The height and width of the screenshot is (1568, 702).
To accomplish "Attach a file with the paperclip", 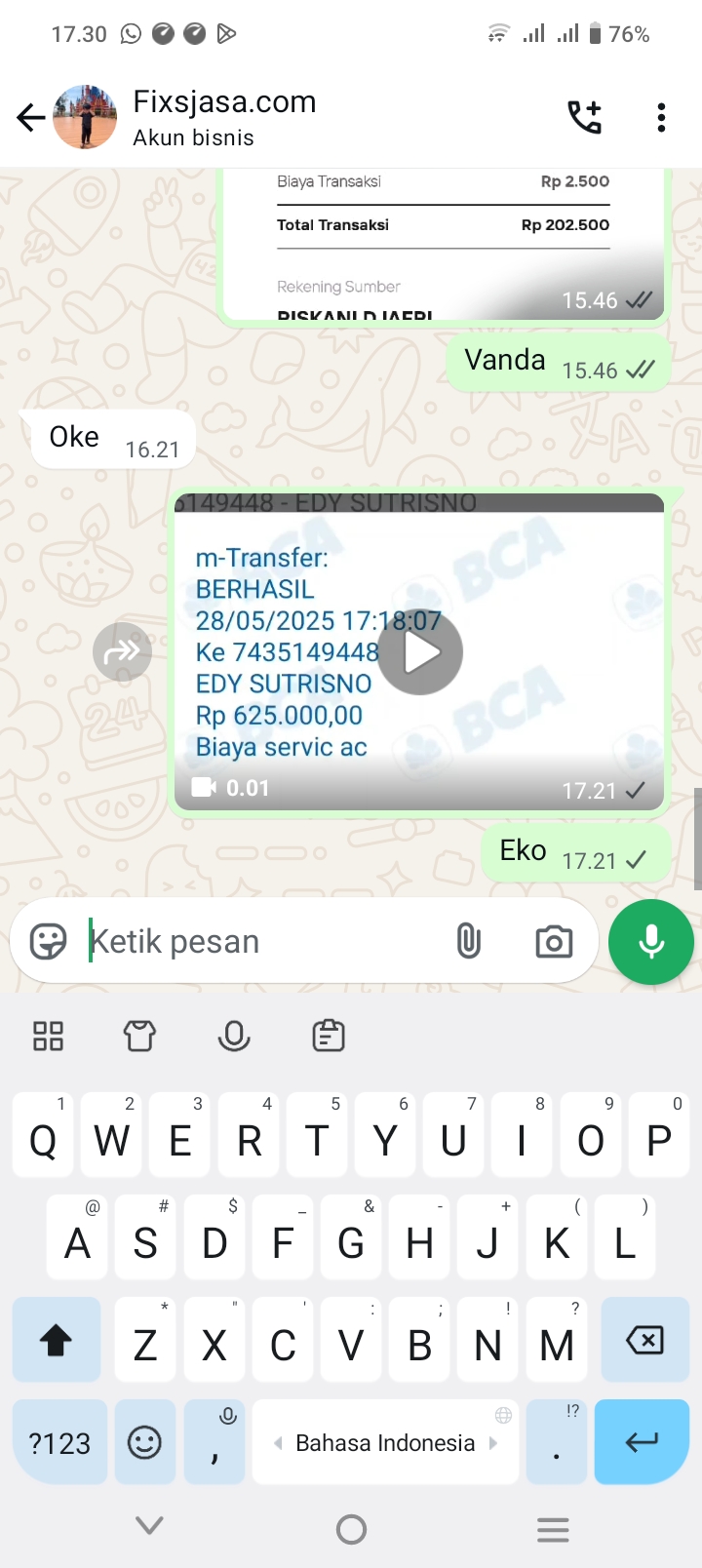I will pos(469,941).
